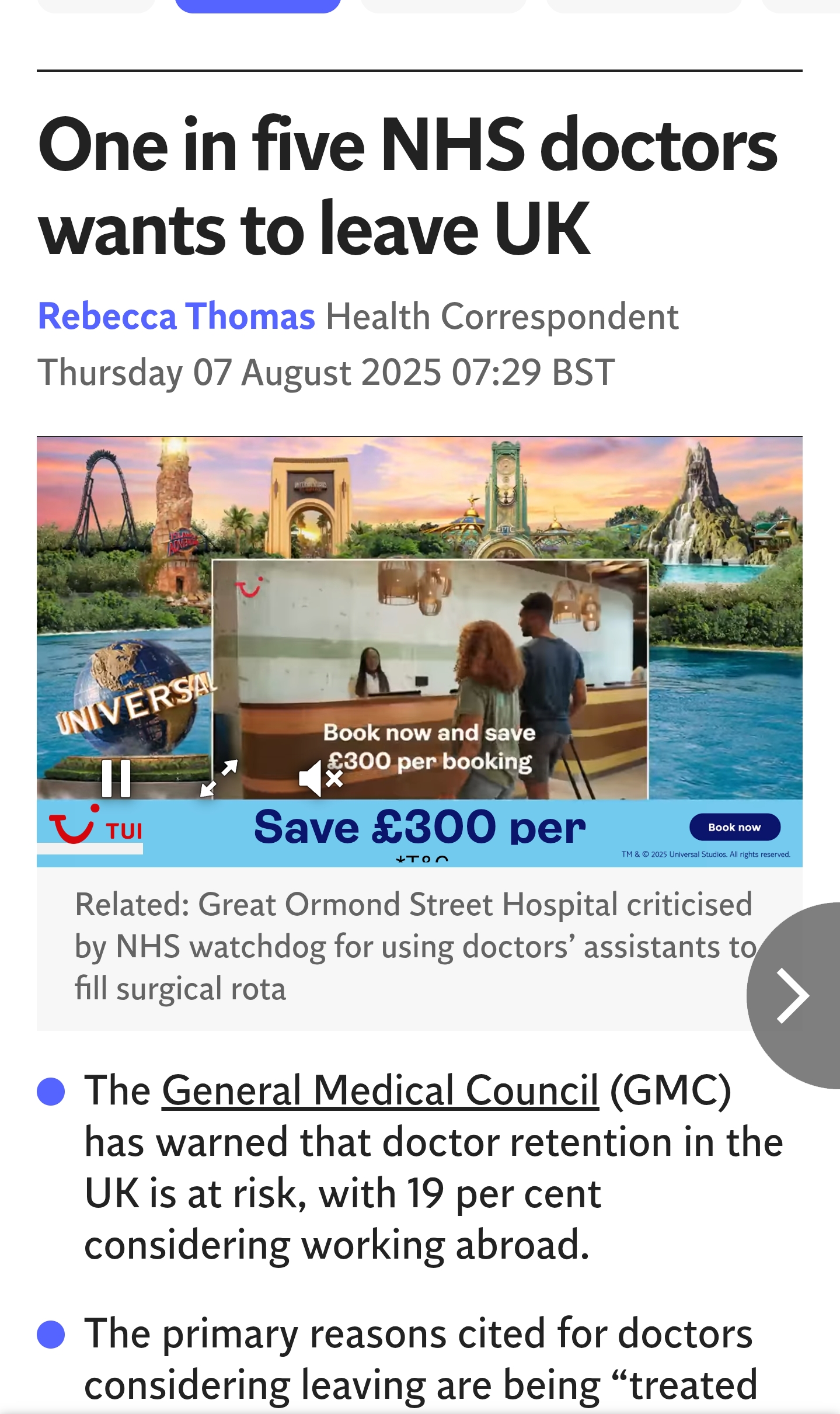Tap the Book now button
The height and width of the screenshot is (1414, 840).
tap(734, 827)
